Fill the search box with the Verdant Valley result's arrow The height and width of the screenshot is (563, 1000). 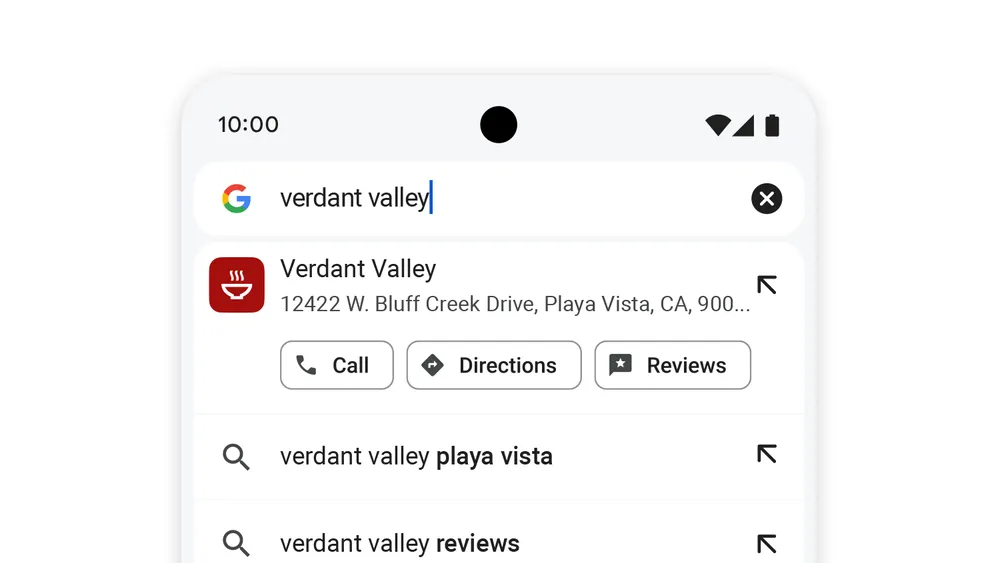(x=766, y=285)
